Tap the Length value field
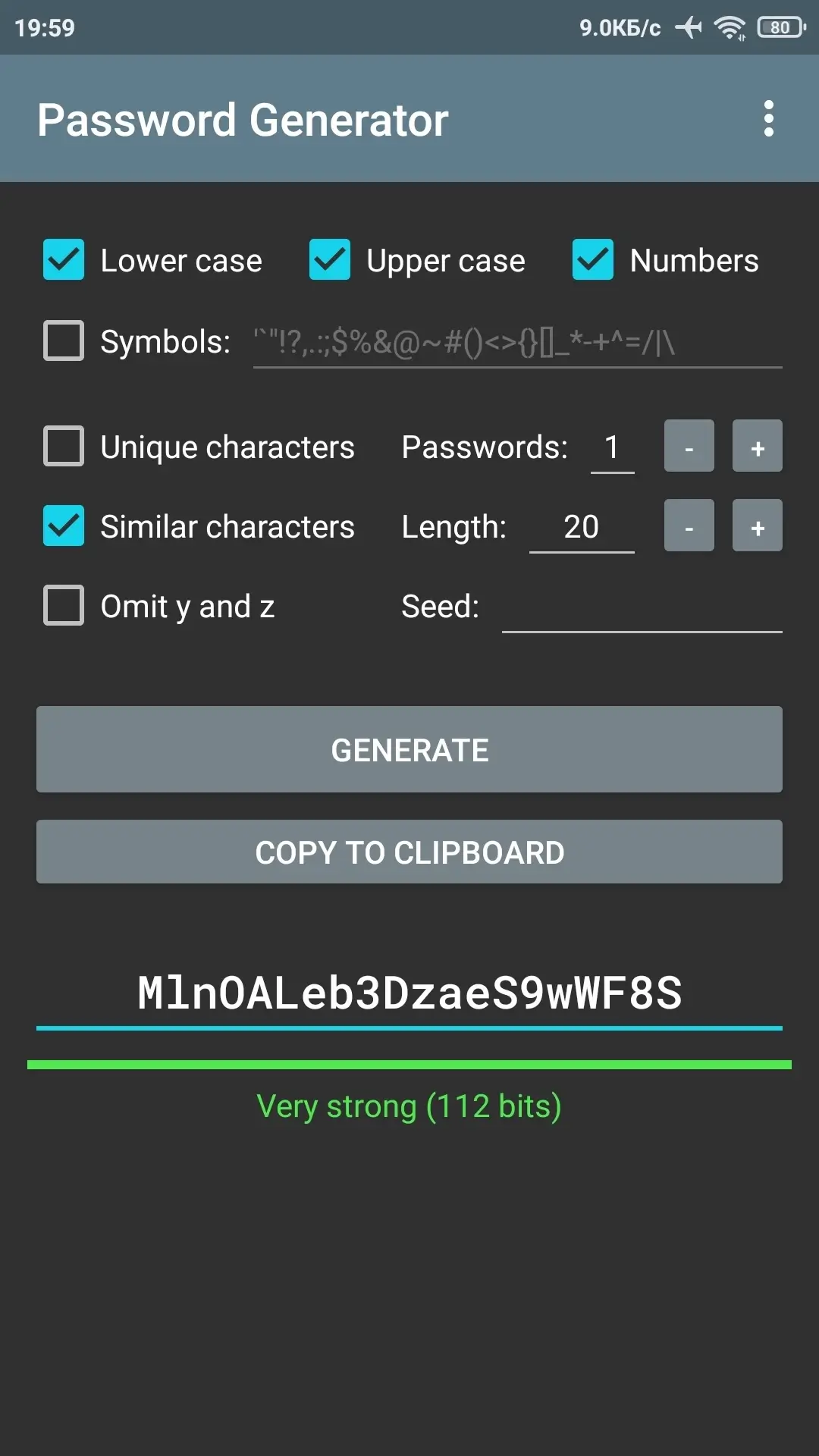The image size is (819, 1456). [582, 527]
